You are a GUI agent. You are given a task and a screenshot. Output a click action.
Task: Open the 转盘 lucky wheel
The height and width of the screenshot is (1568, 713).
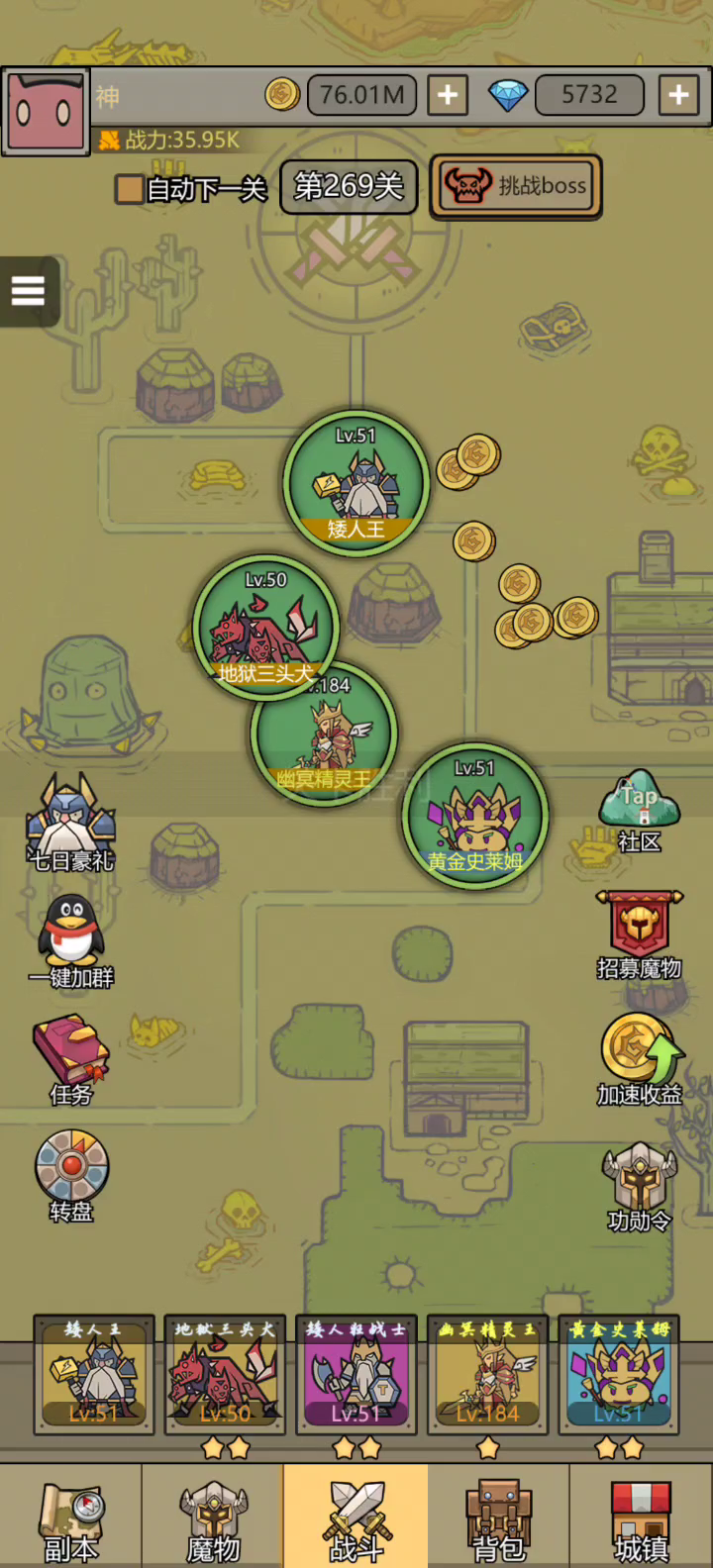[71, 1176]
